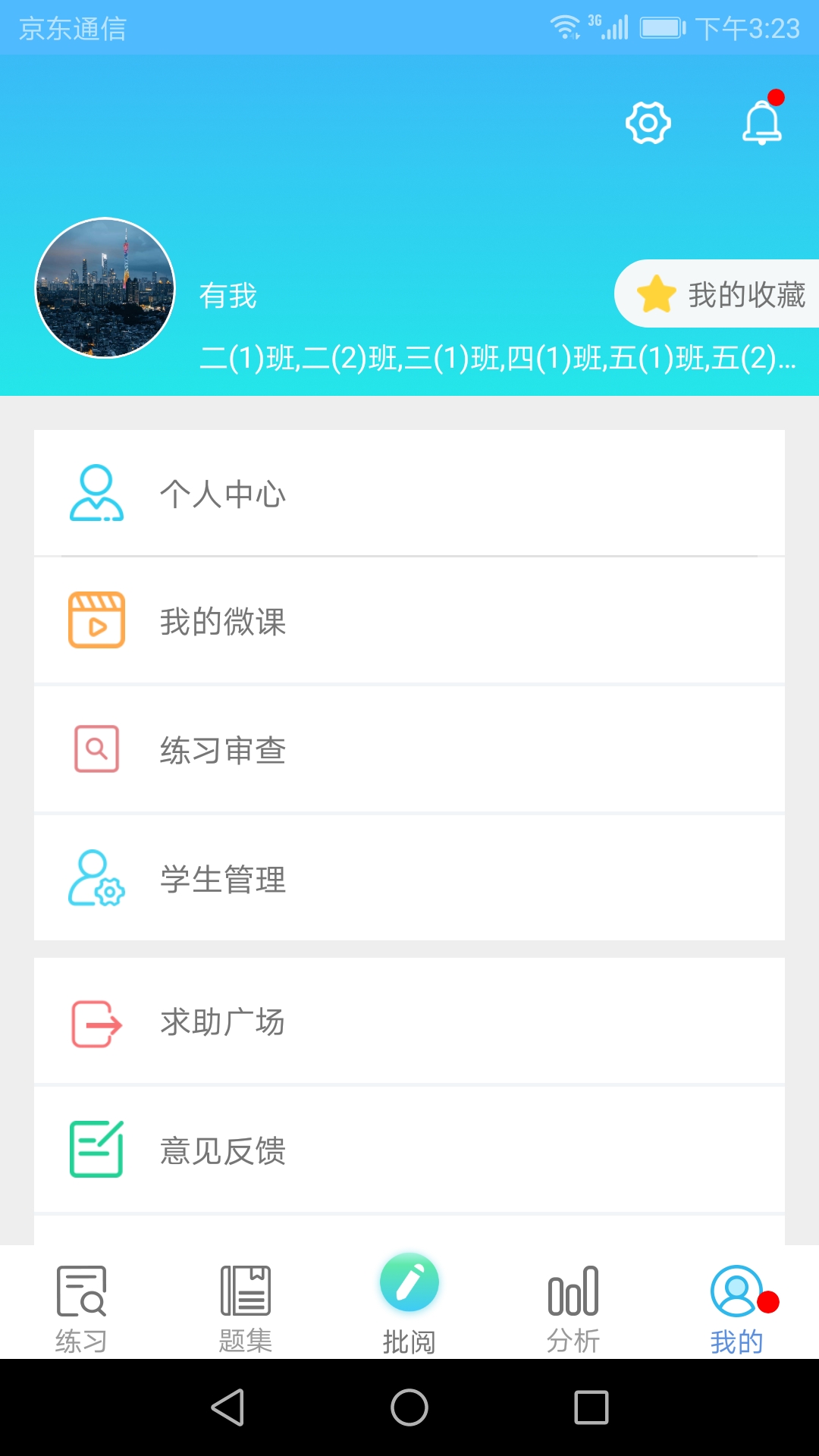The image size is (819, 1456).
Task: Open 我的微课 via the video clapper icon
Action: pos(96,620)
